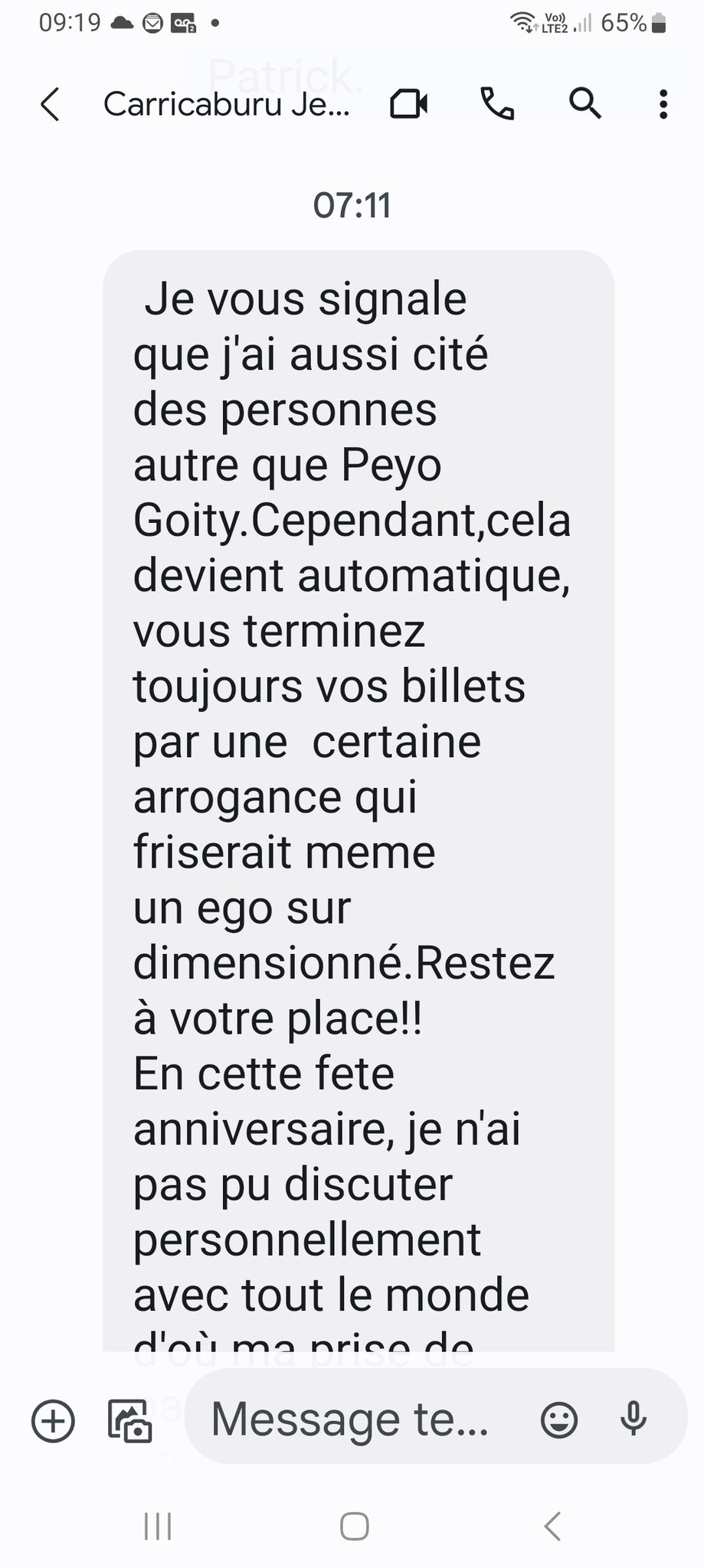The width and height of the screenshot is (704, 1568).
Task: Open contact details for Carricaburu
Action: (x=227, y=104)
